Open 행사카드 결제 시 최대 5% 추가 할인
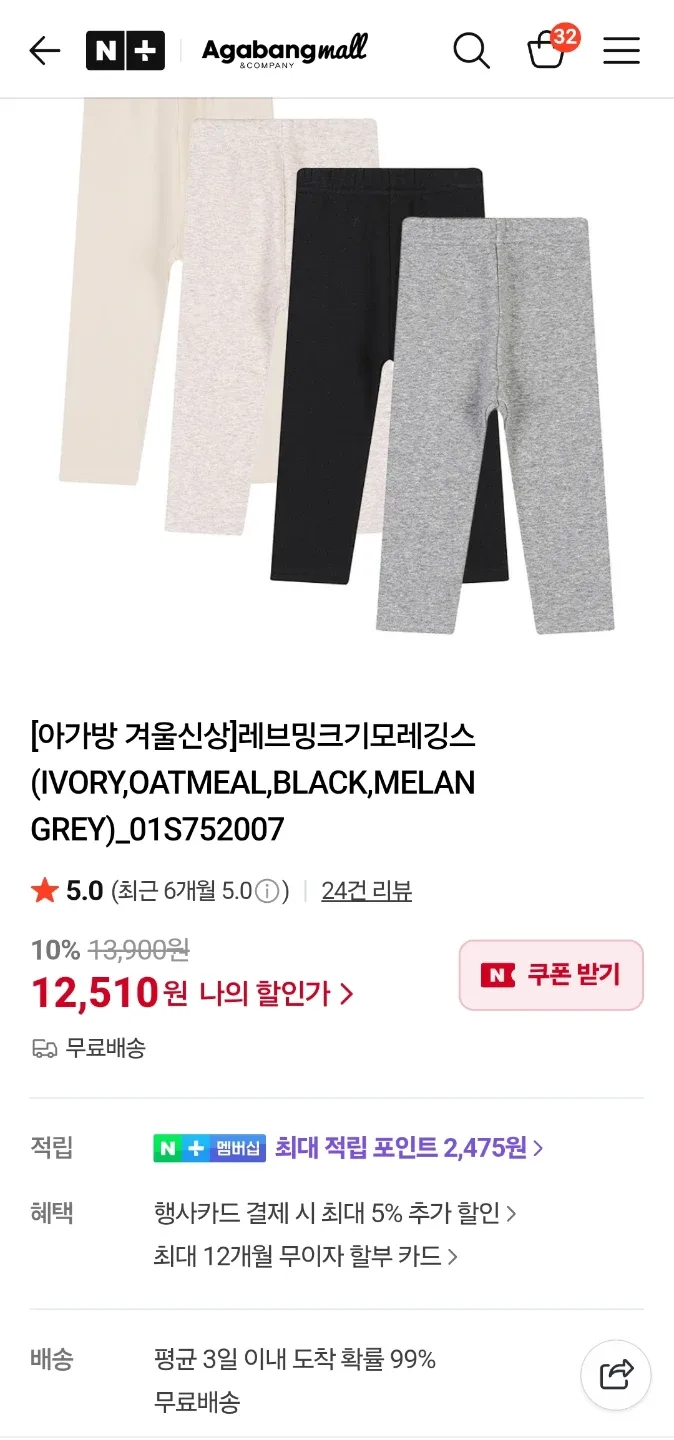Viewport: 674px width, 1440px height. [x=335, y=1214]
